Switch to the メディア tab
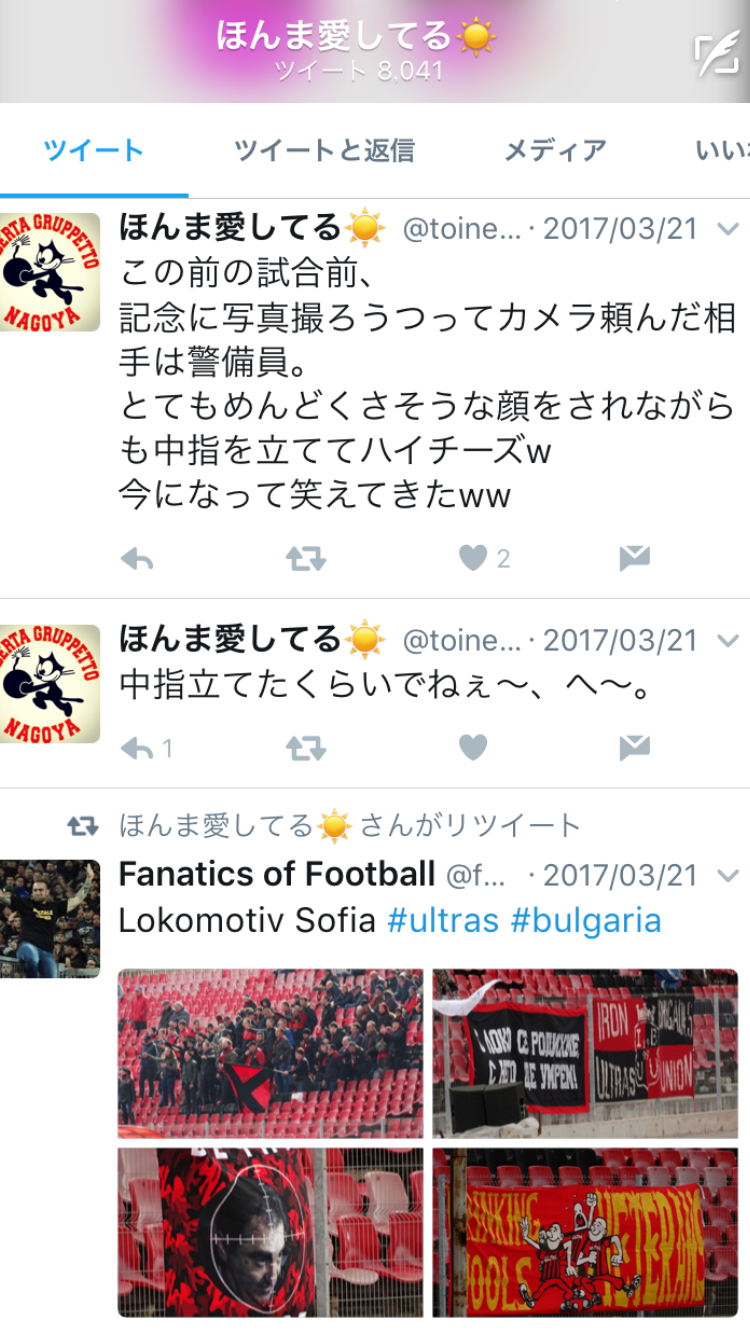Screen dimensions: 750x1334 [554, 151]
